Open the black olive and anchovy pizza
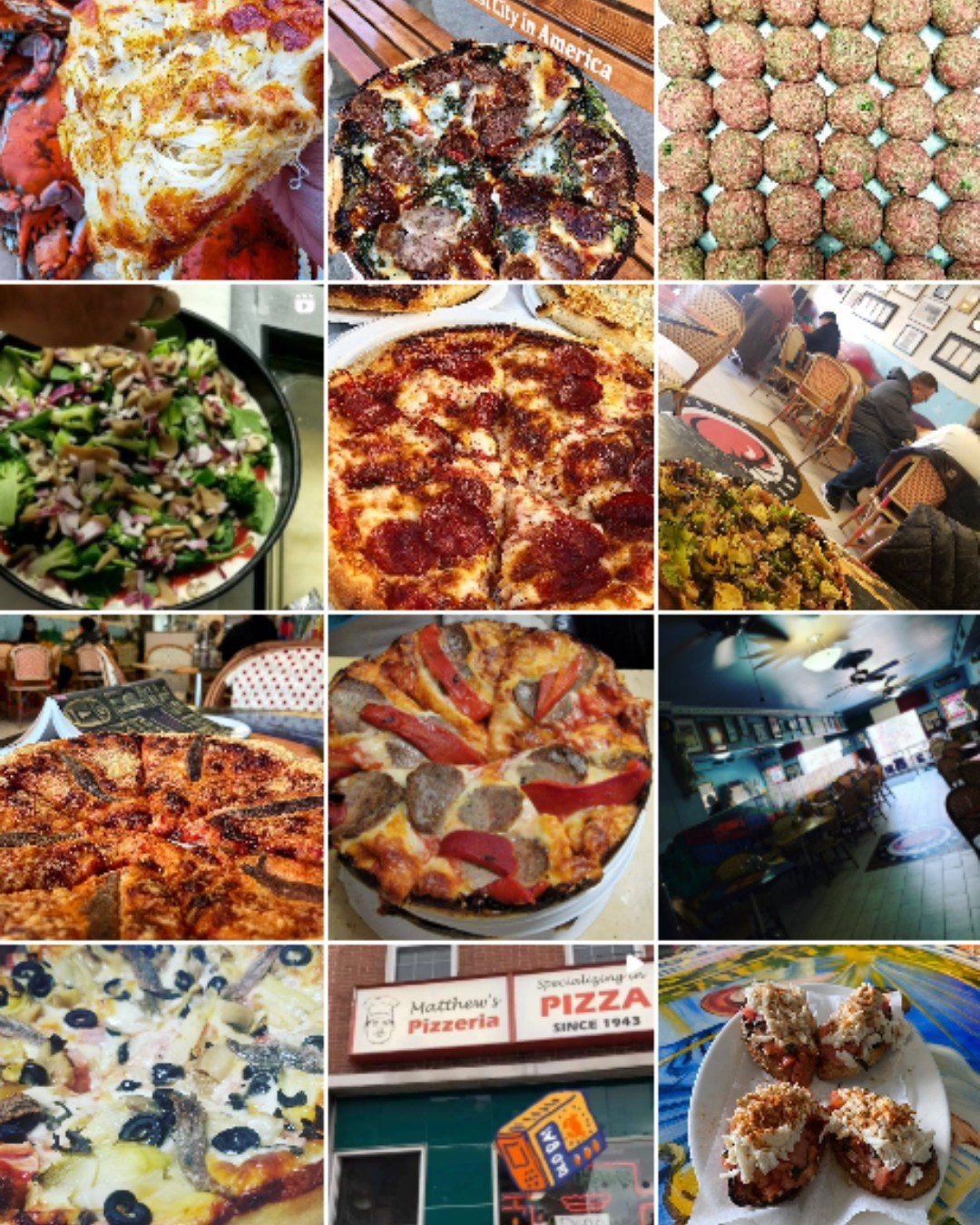The width and height of the screenshot is (980, 1225). (x=162, y=1084)
